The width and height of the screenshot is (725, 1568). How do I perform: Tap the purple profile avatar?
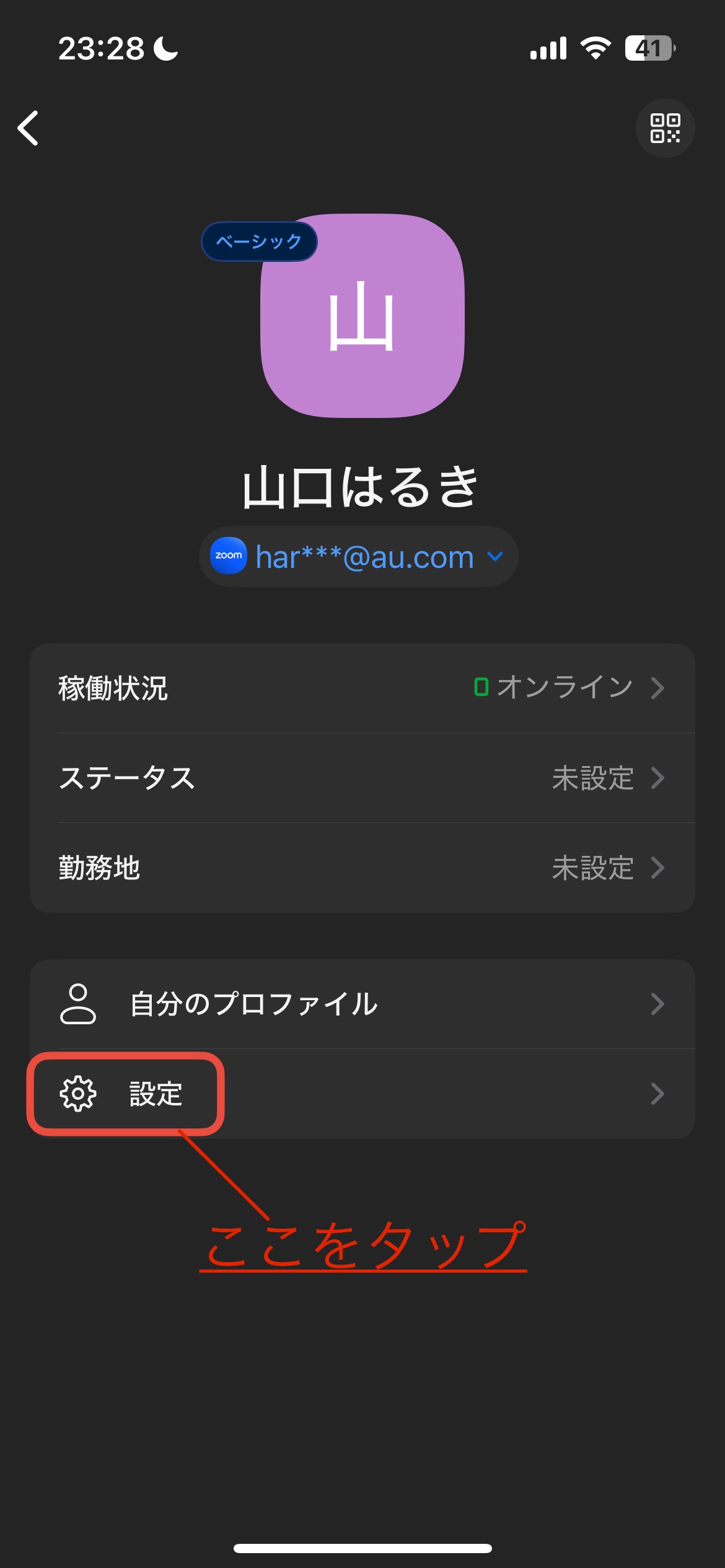(362, 316)
